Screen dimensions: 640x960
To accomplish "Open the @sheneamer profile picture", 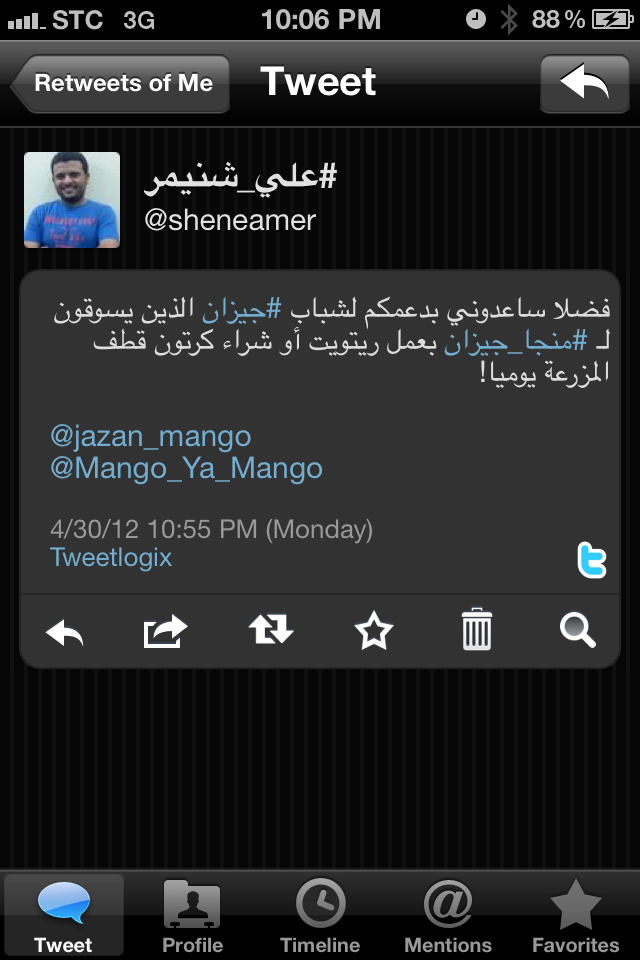I will coord(72,200).
